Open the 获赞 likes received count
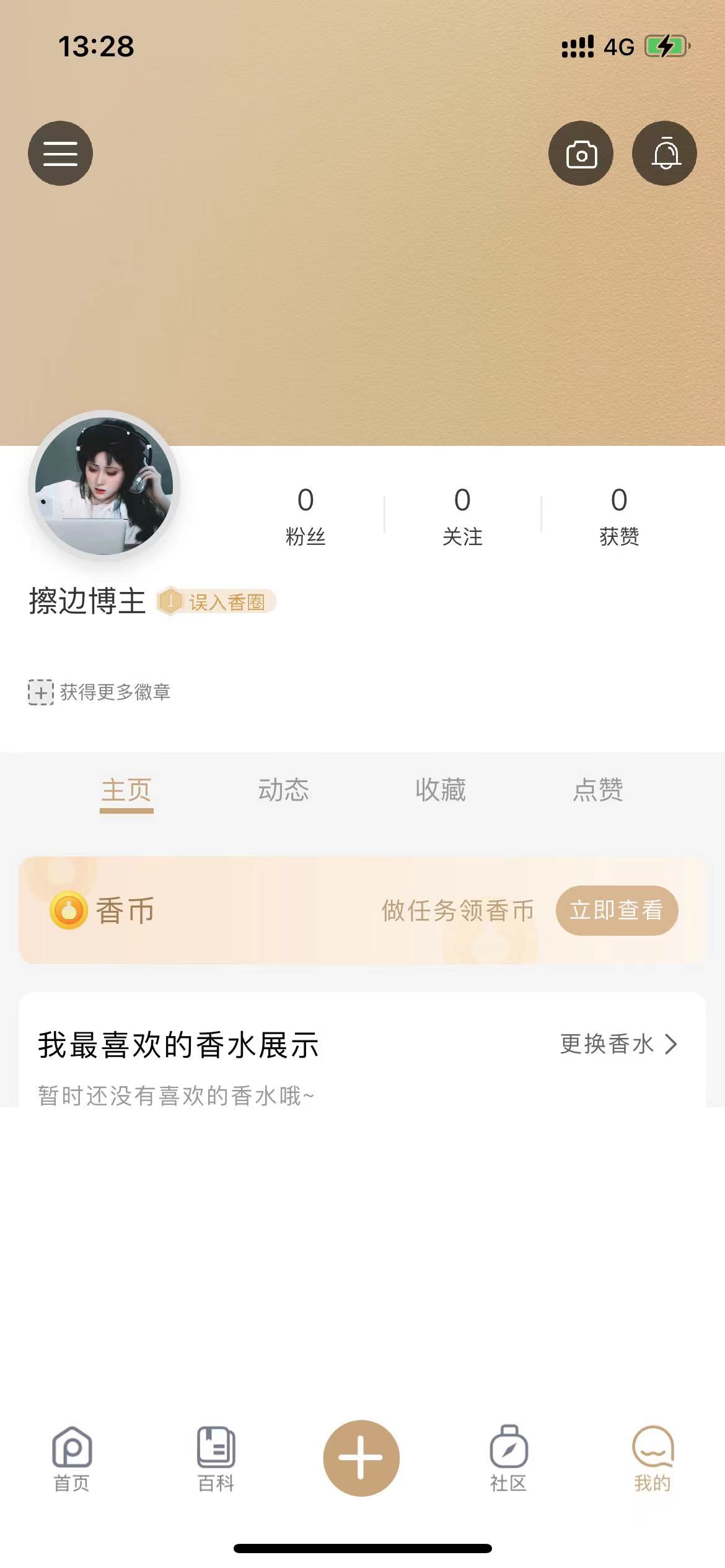Image resolution: width=725 pixels, height=1568 pixels. (619, 515)
